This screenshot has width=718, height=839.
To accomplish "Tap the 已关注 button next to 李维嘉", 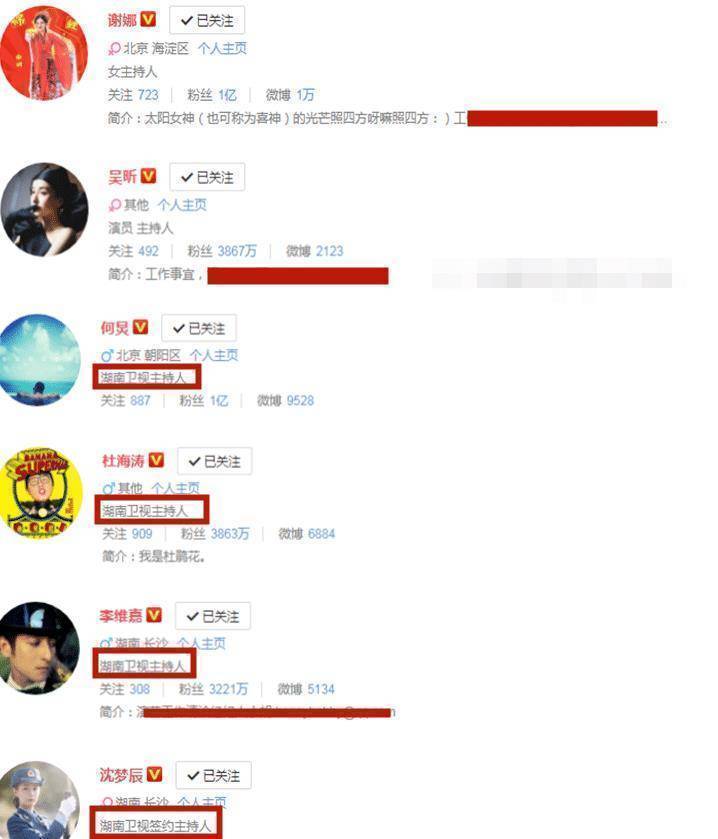I will coord(212,616).
